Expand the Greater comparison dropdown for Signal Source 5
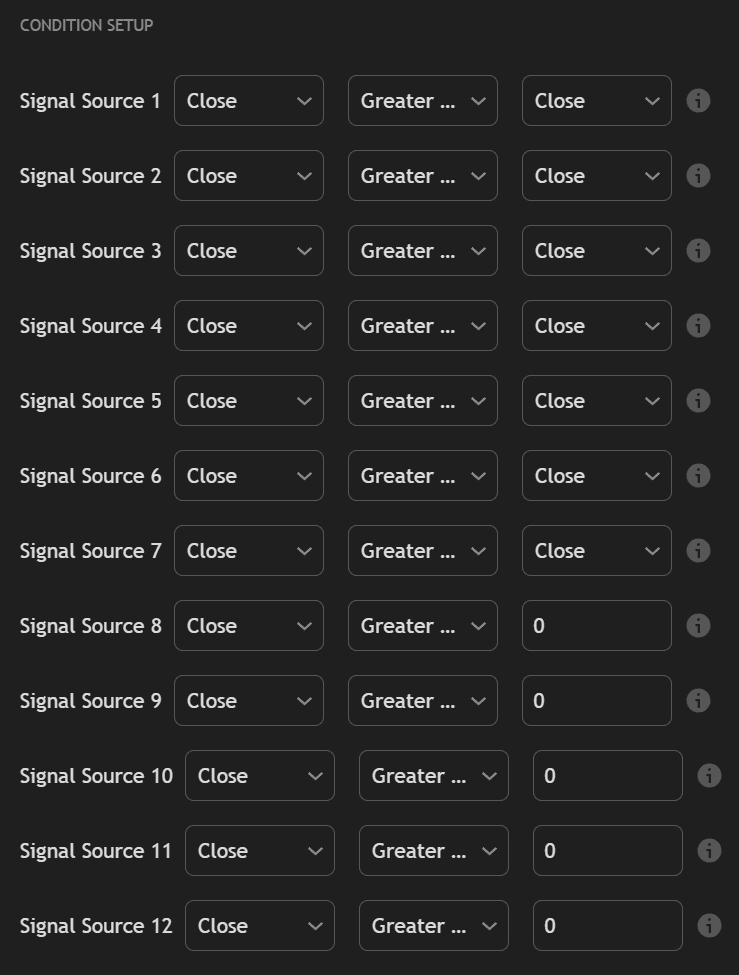 (x=422, y=401)
